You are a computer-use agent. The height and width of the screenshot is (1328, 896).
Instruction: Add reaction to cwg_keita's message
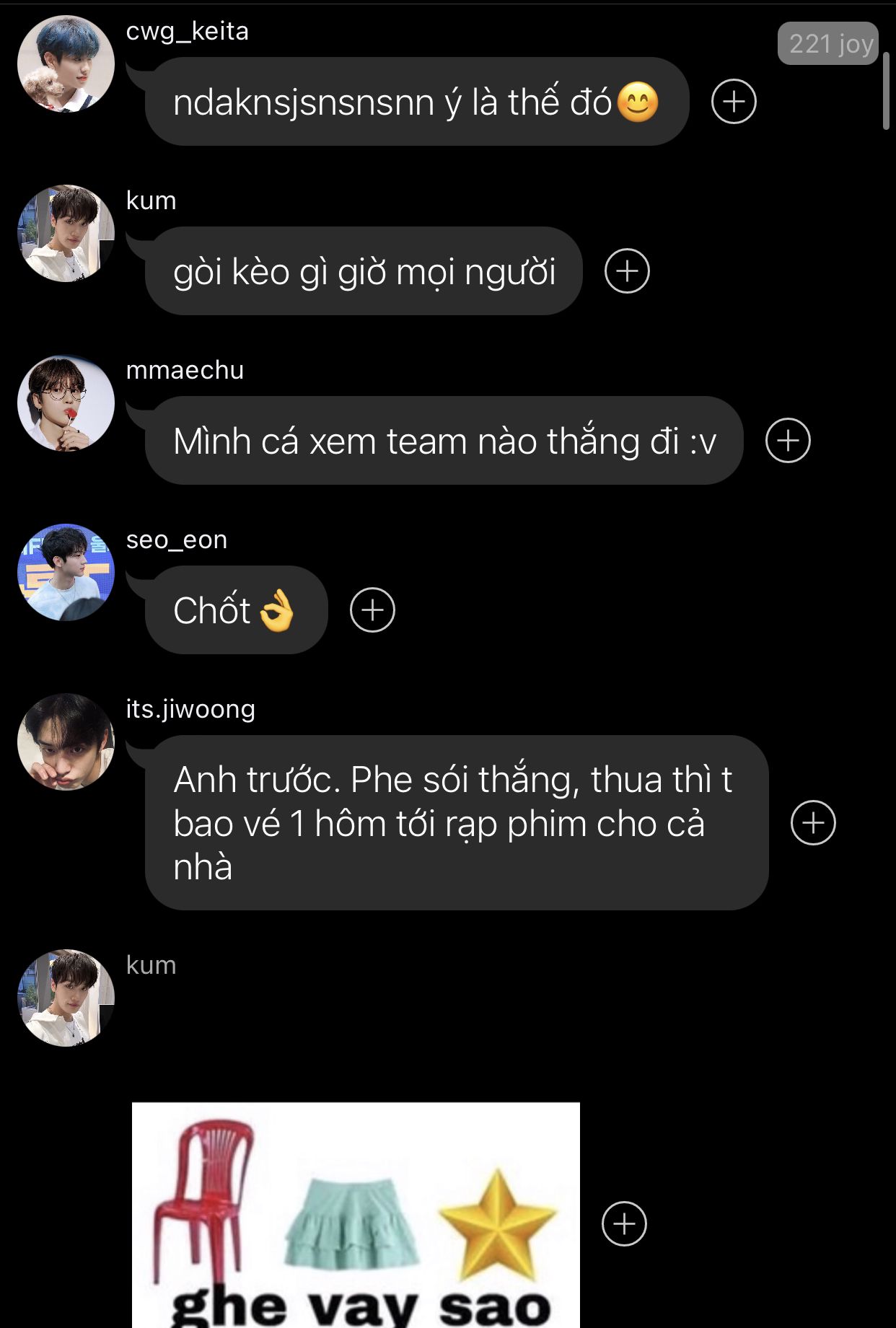point(734,102)
